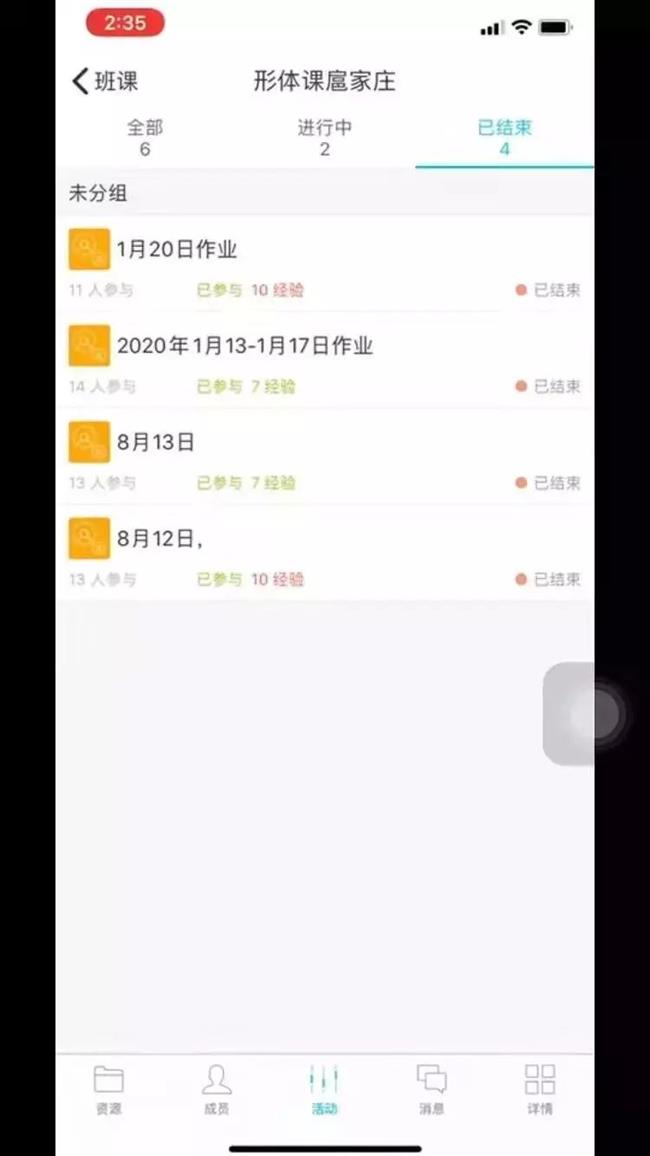Go back to 班课
This screenshot has width=650, height=1156.
(104, 82)
